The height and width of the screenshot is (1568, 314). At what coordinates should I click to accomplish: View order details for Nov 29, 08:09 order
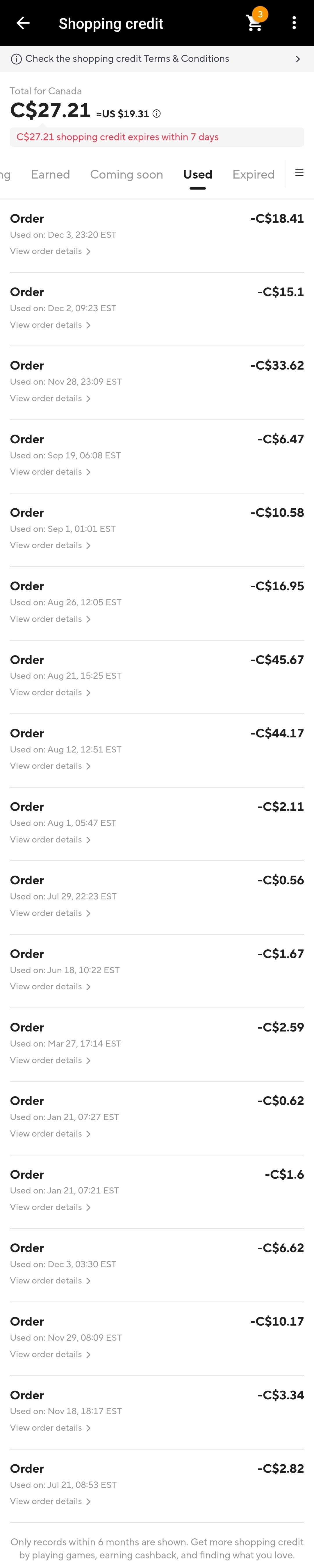tap(50, 1354)
